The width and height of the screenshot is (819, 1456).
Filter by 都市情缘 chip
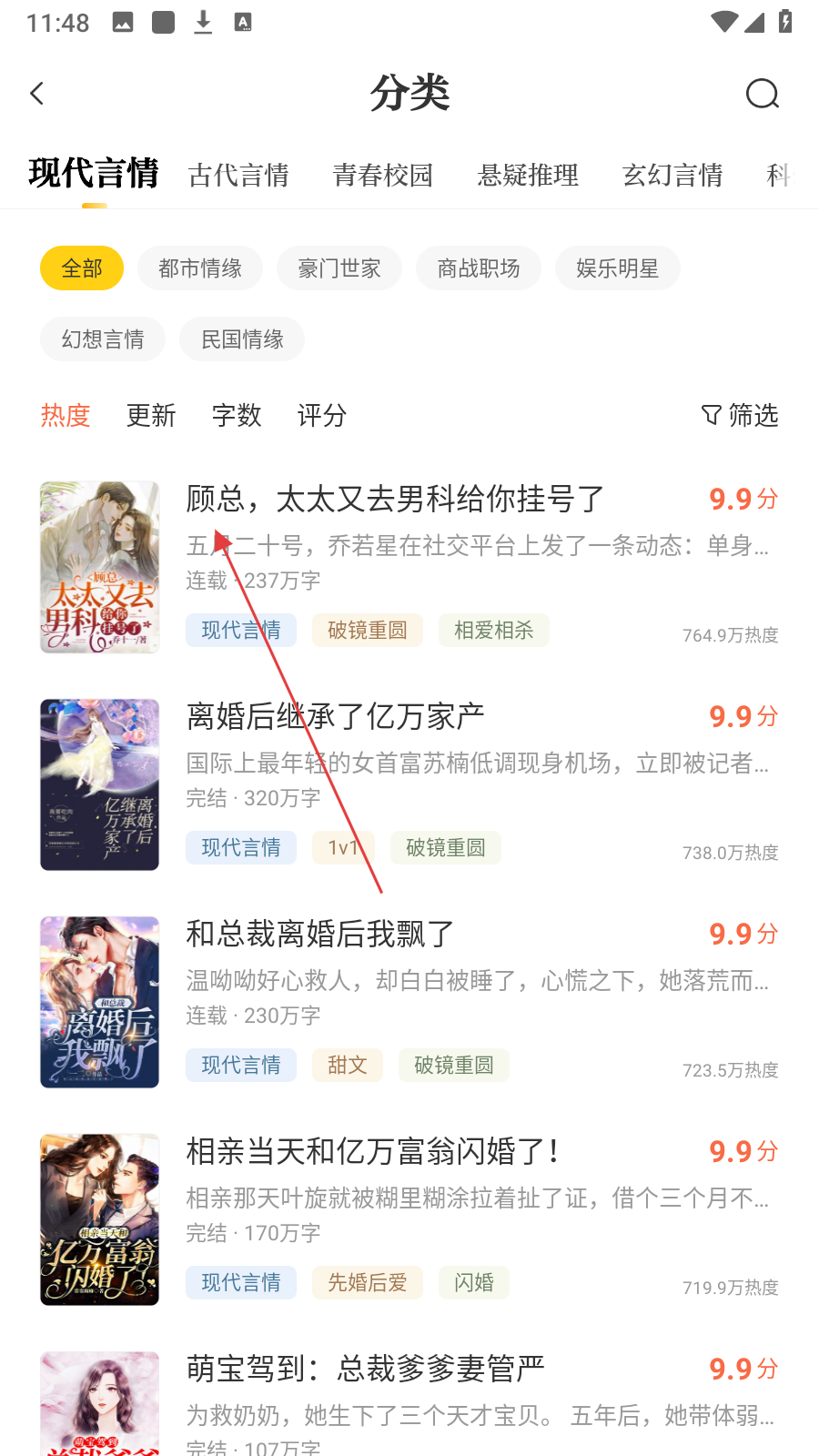tap(200, 268)
